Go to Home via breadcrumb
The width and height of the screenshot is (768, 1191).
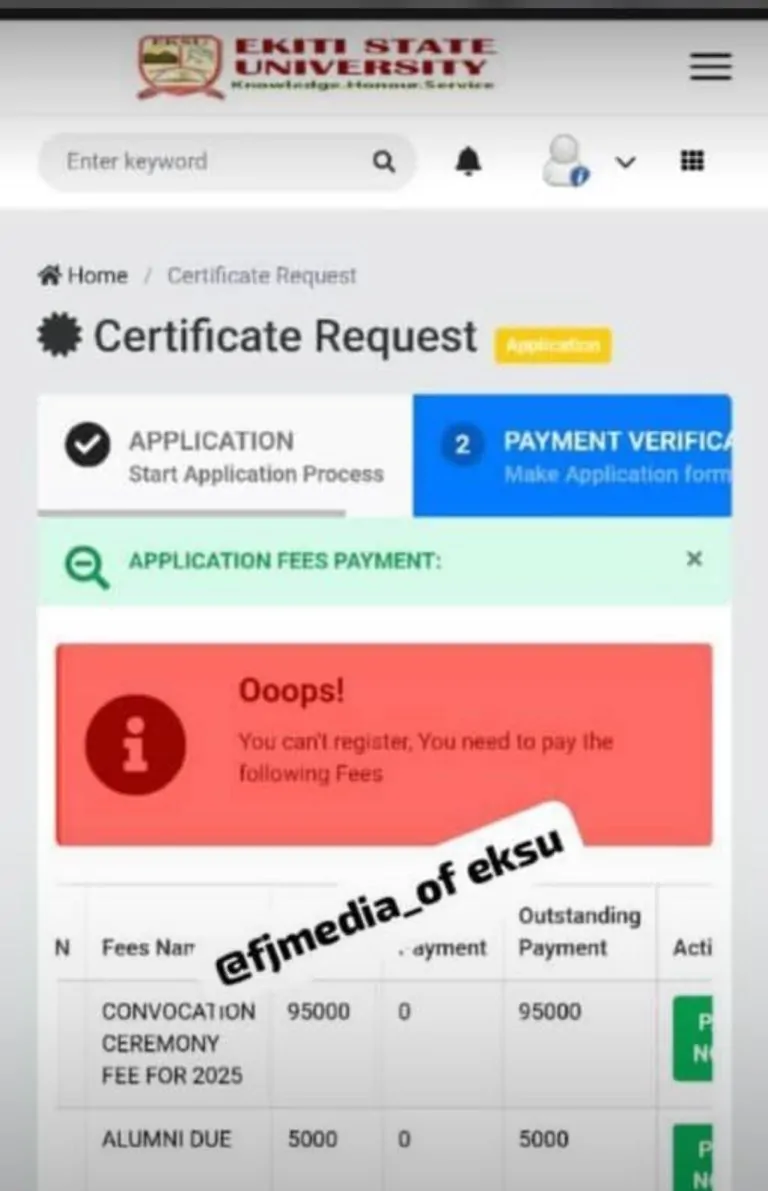pos(84,276)
